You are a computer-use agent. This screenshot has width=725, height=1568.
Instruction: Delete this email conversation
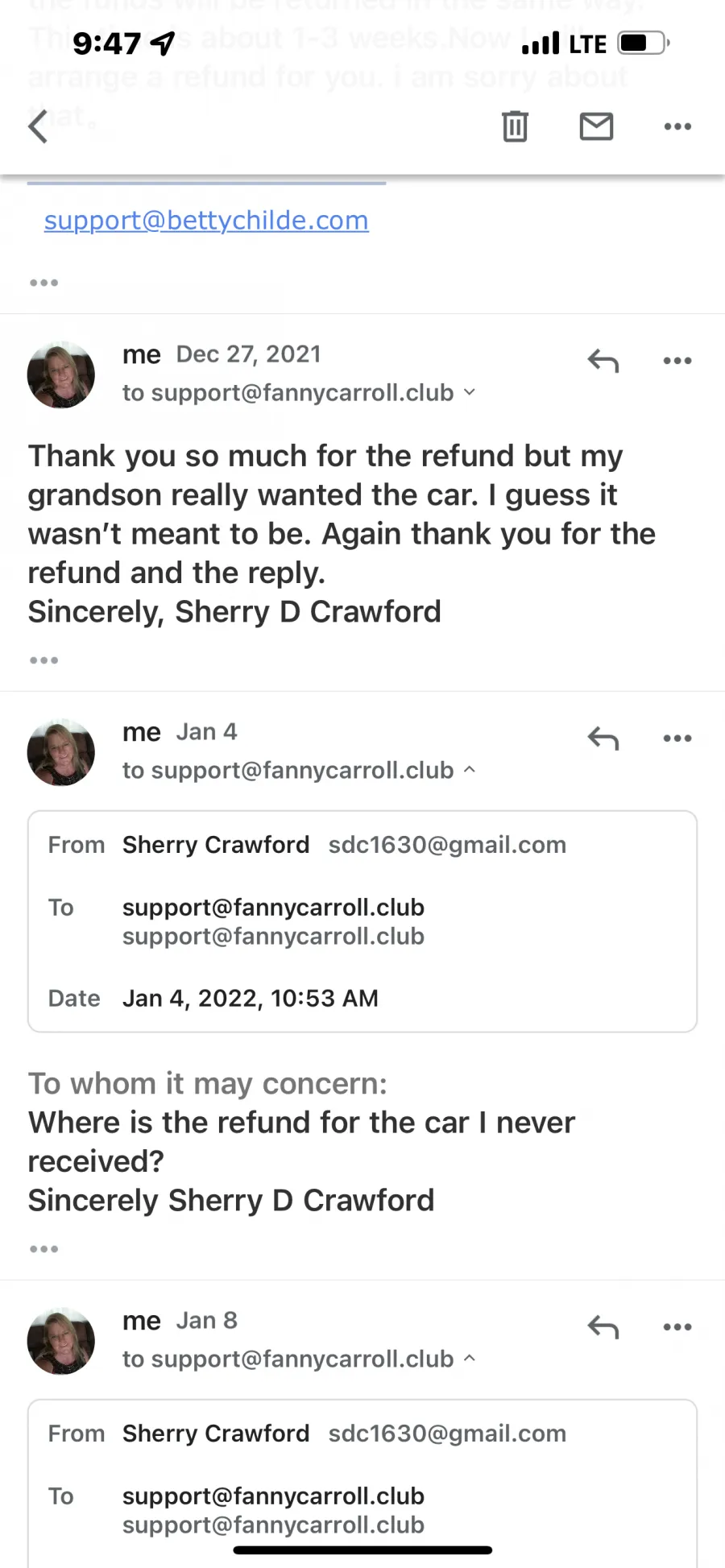pyautogui.click(x=515, y=126)
